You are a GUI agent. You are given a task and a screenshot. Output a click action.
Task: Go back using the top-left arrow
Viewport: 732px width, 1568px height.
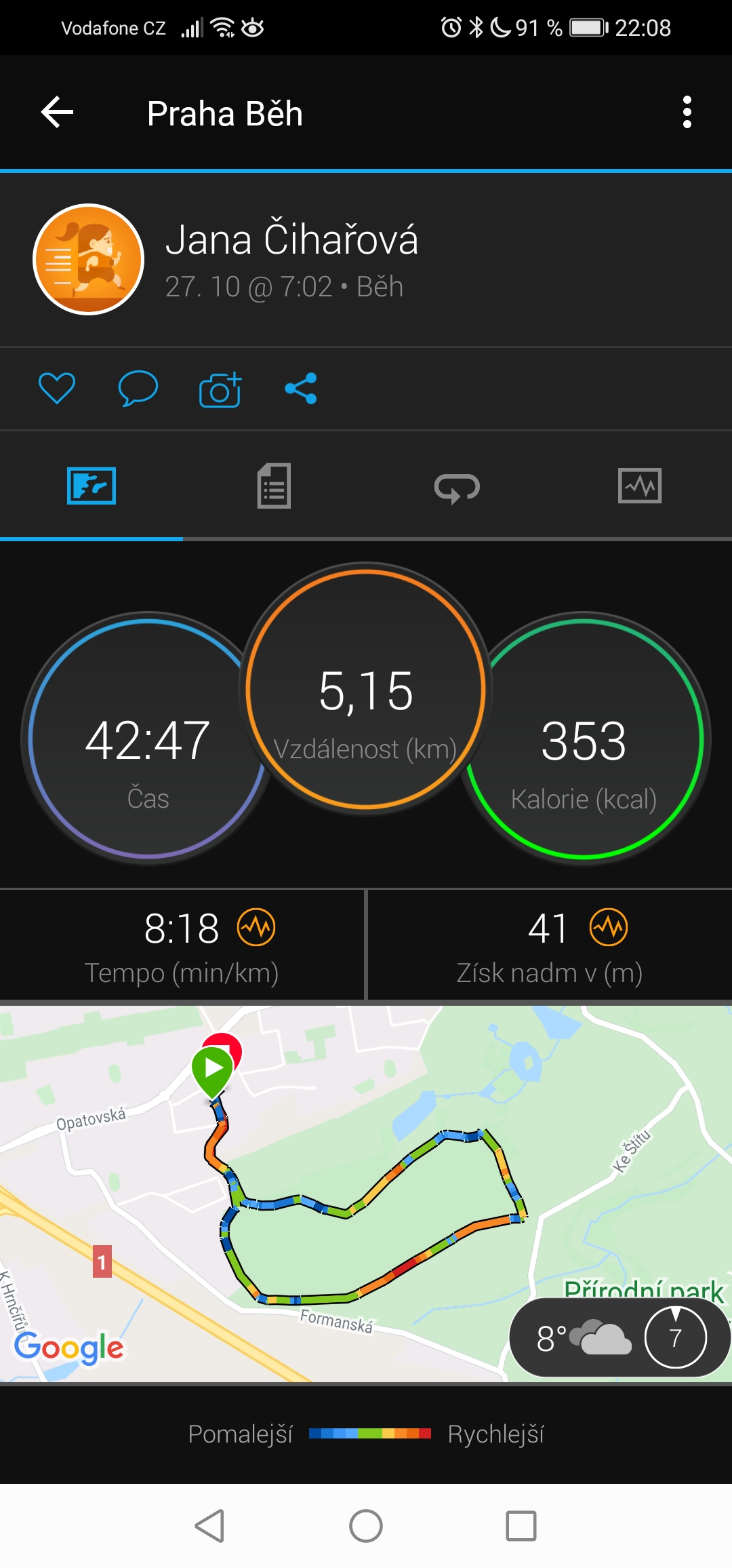pos(57,113)
